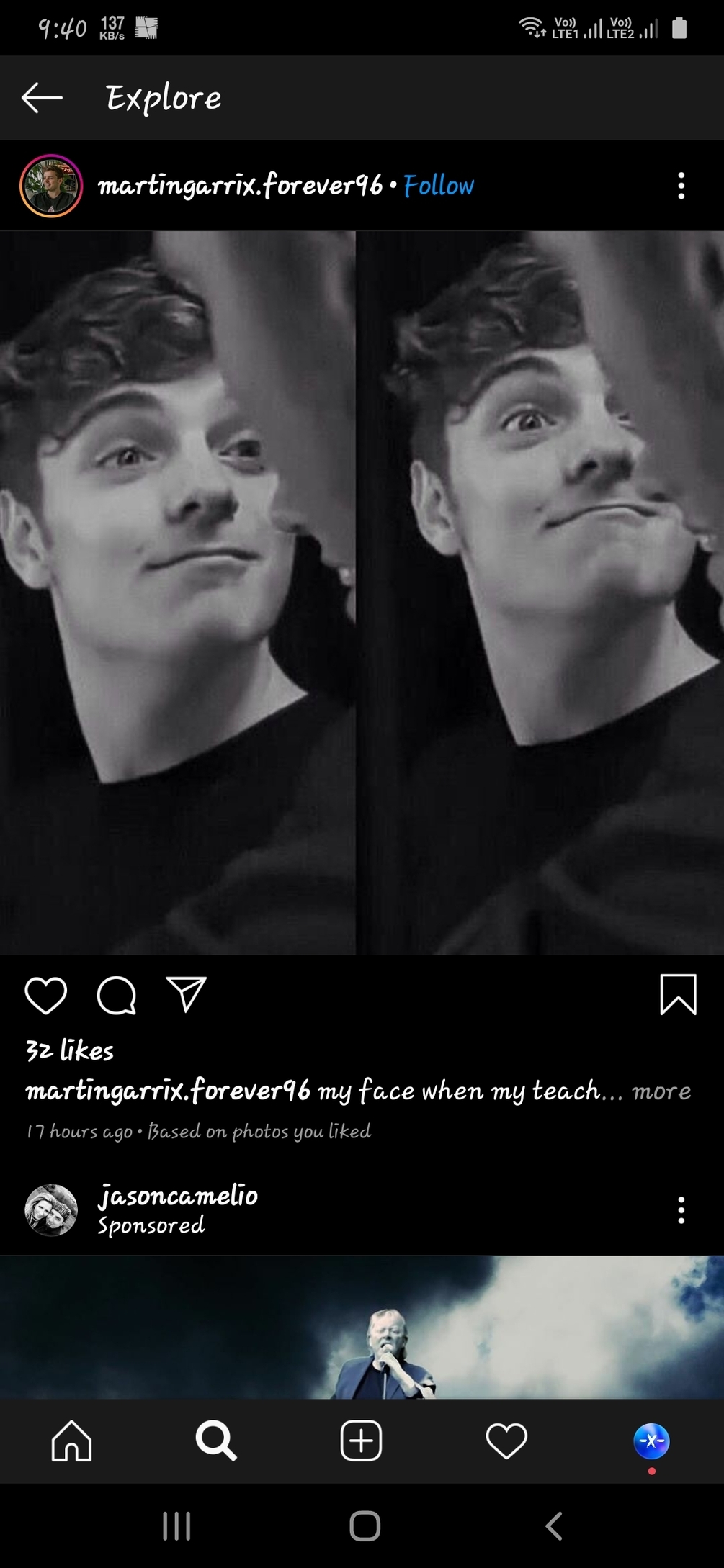Image resolution: width=724 pixels, height=1568 pixels.
Task: Open the Search tab
Action: pyautogui.click(x=216, y=1441)
